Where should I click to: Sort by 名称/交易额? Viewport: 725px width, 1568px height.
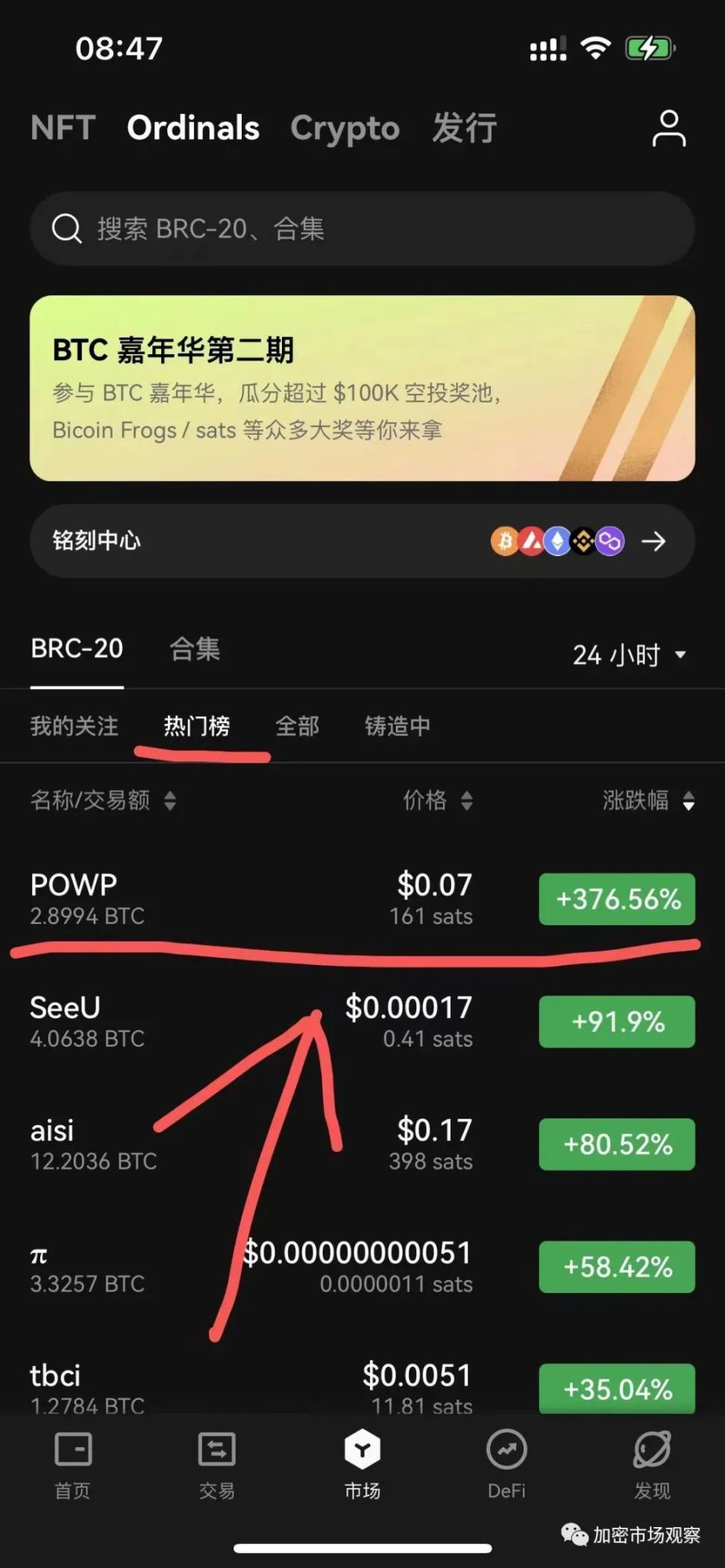pos(103,800)
